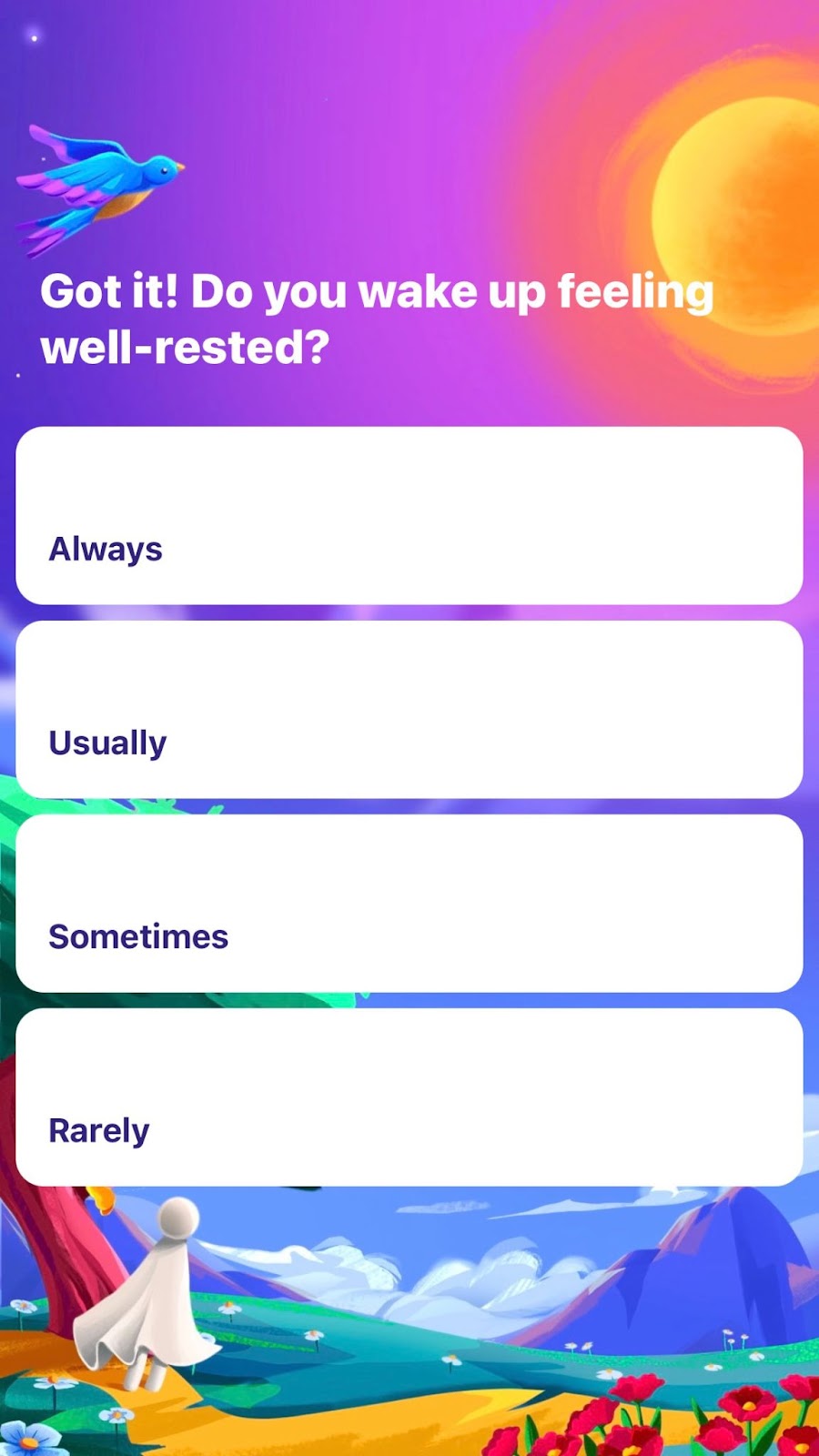Select the Always answer option
Screen dimensions: 819x1456
pos(409,516)
